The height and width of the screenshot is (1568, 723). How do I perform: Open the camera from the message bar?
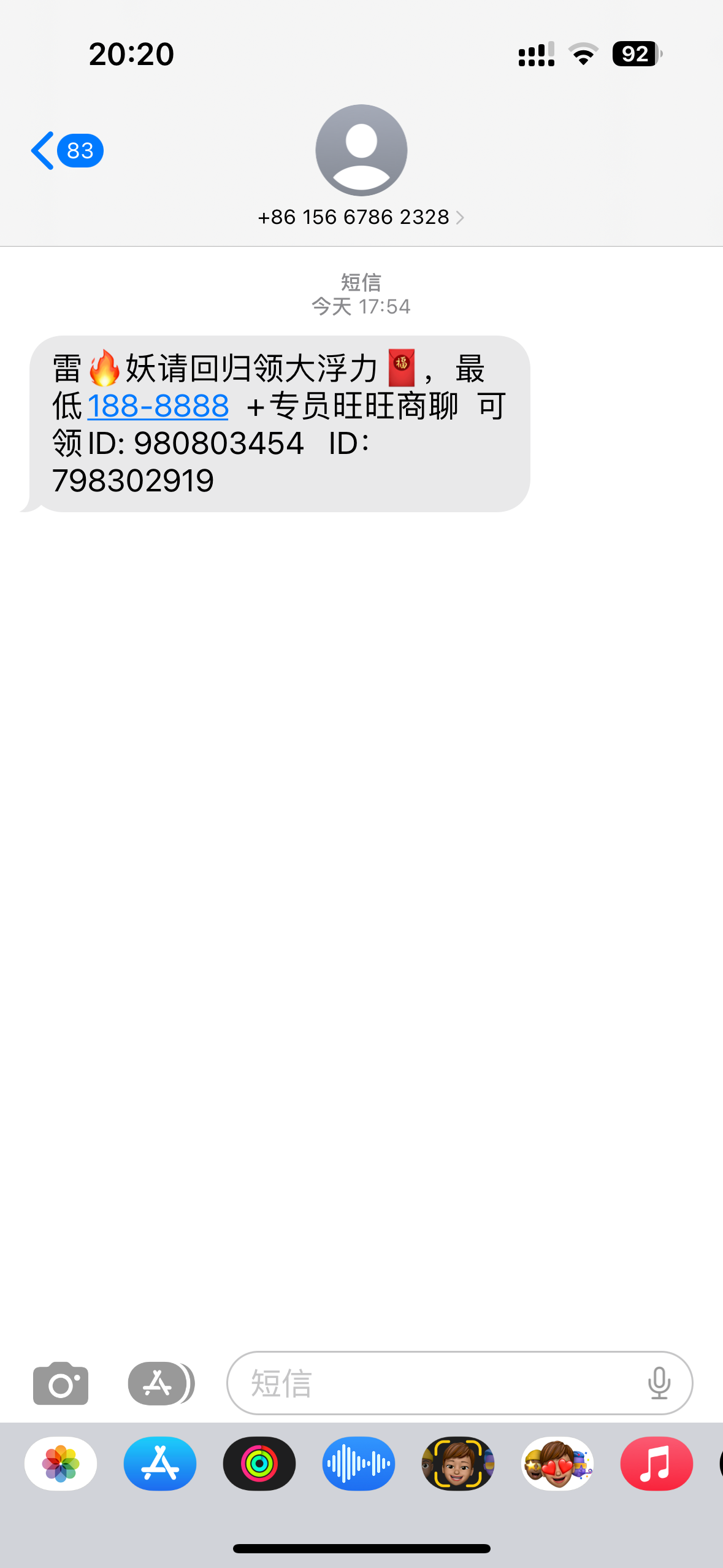59,1383
